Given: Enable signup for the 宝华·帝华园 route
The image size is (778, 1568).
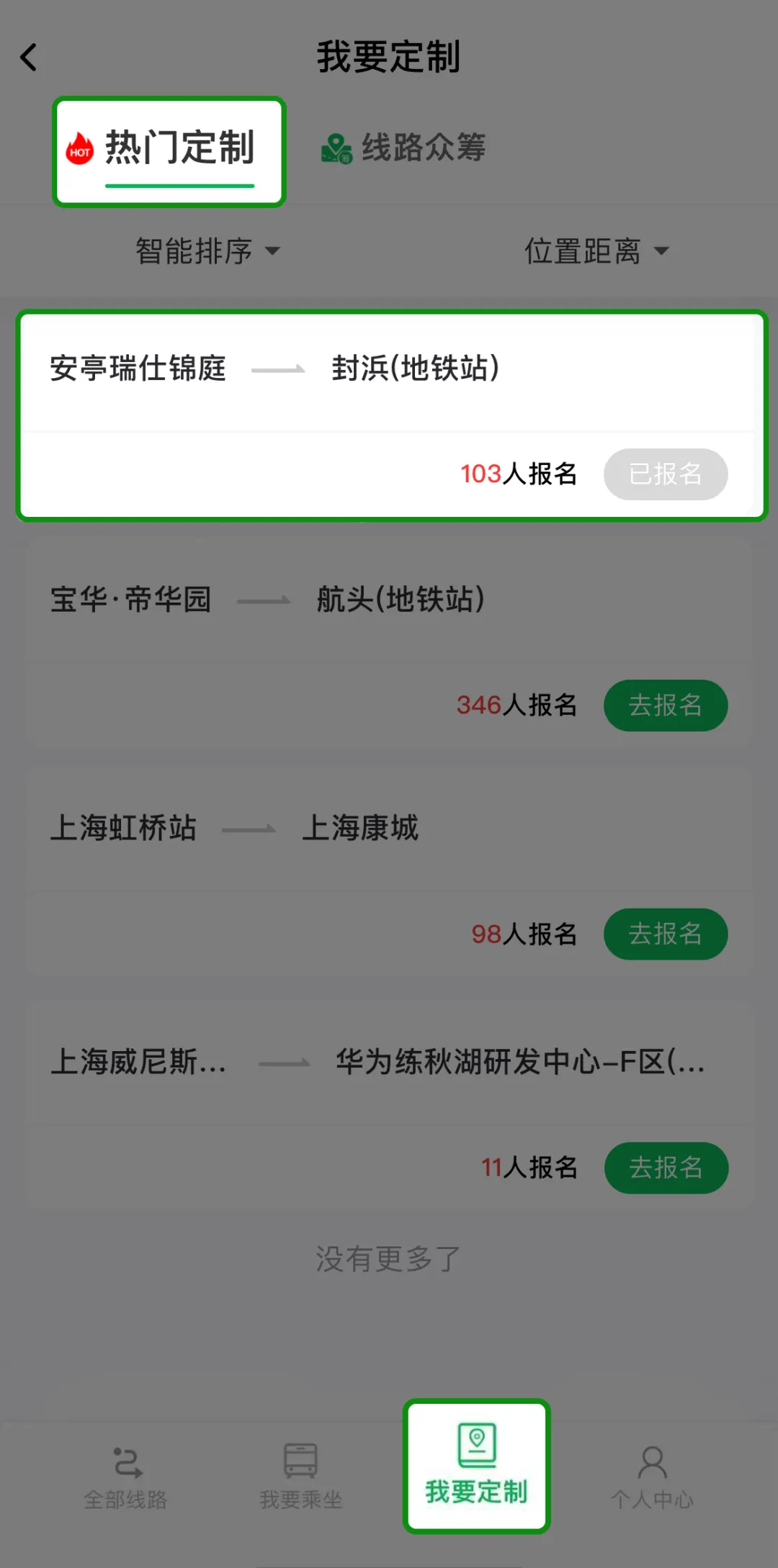Looking at the screenshot, I should 665,706.
